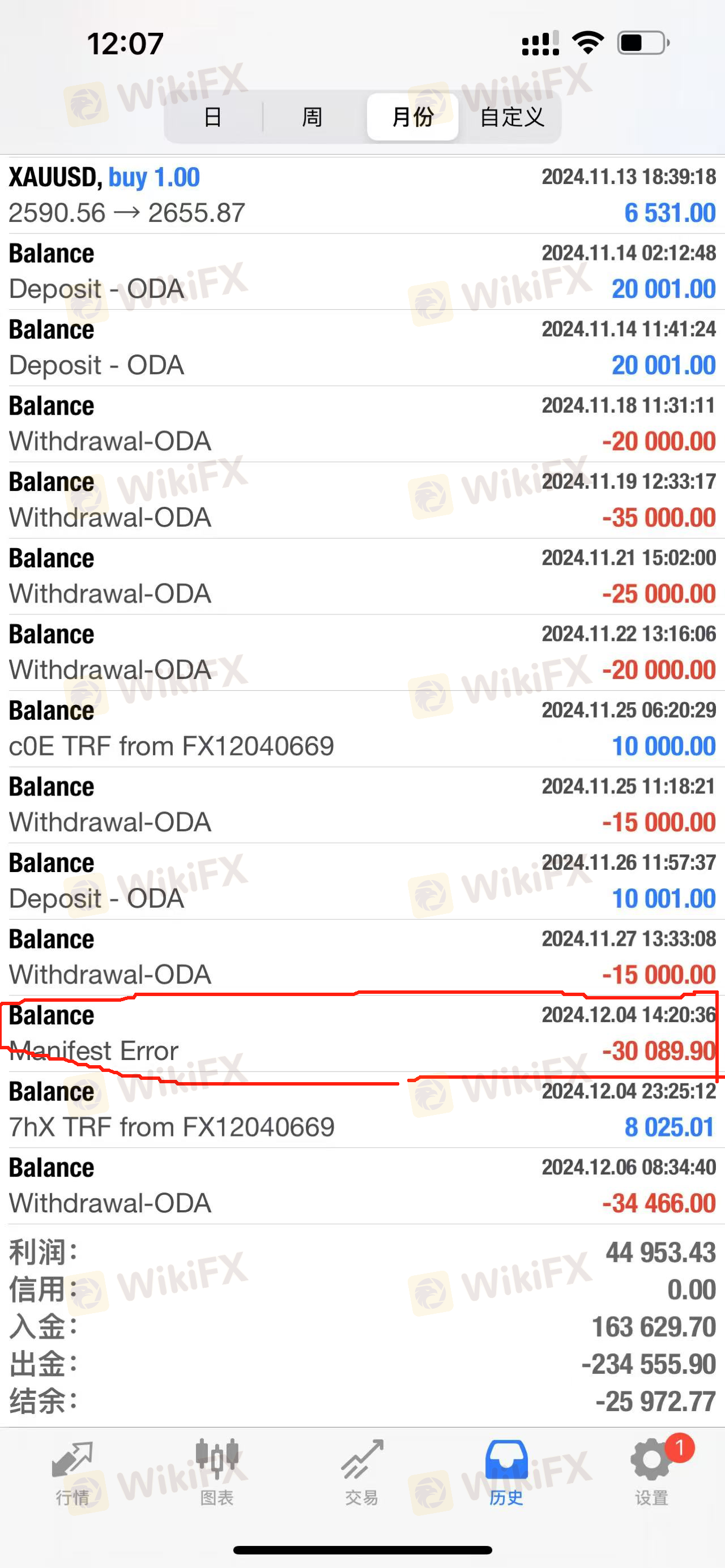This screenshot has height=1568, width=725.
Task: Open 设置 settings with notification badge
Action: coord(652,1473)
